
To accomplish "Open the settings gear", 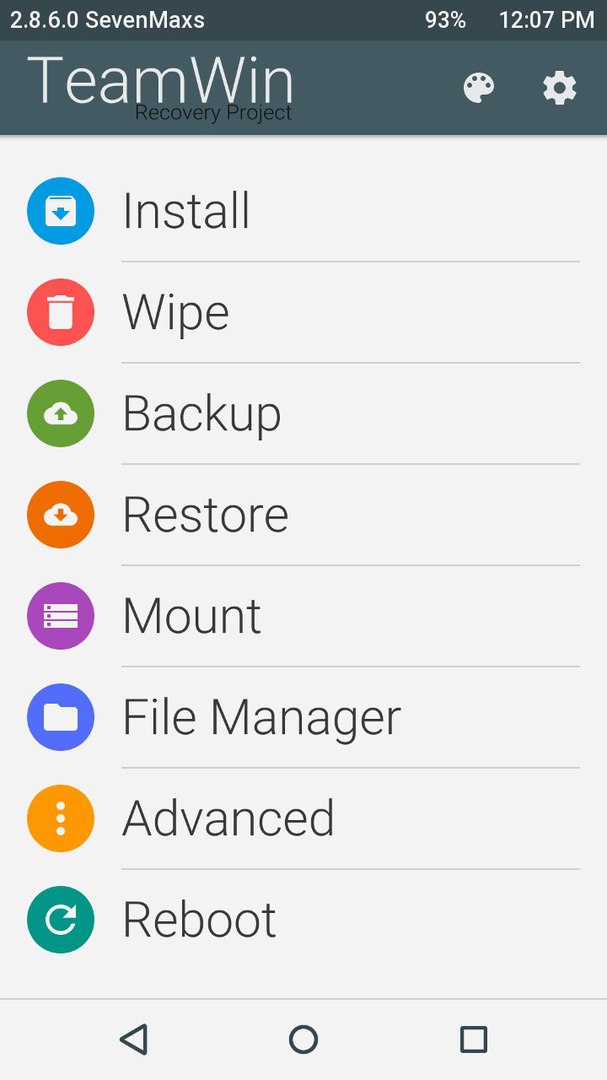I will click(x=559, y=88).
